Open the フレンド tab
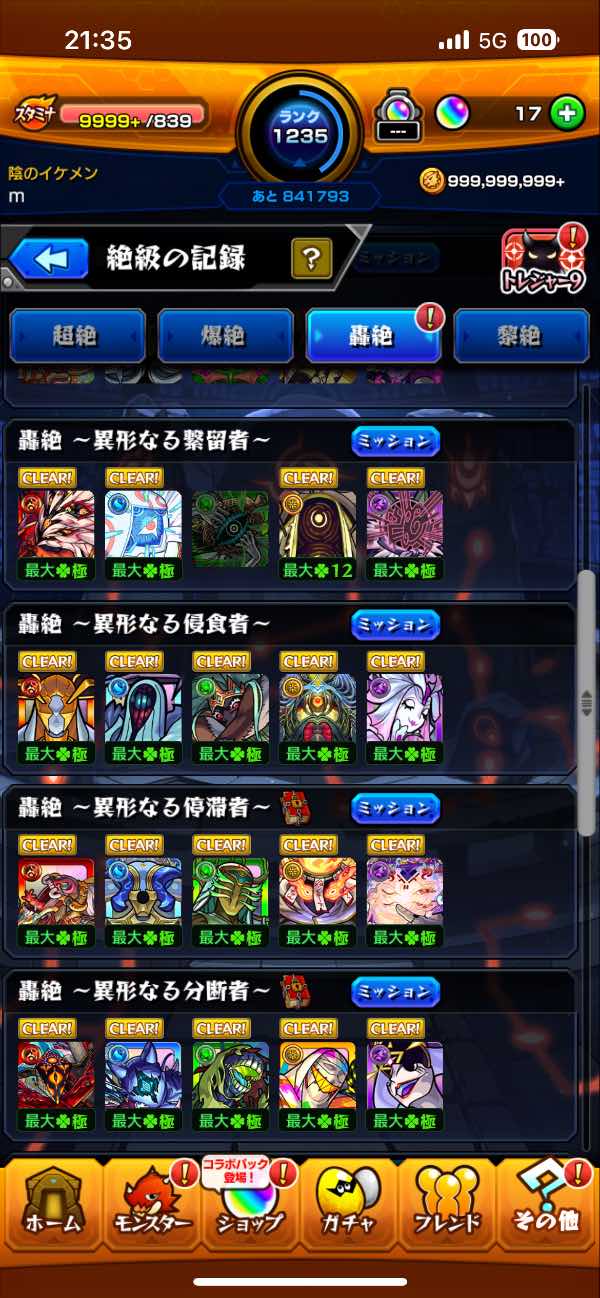 (x=447, y=1200)
